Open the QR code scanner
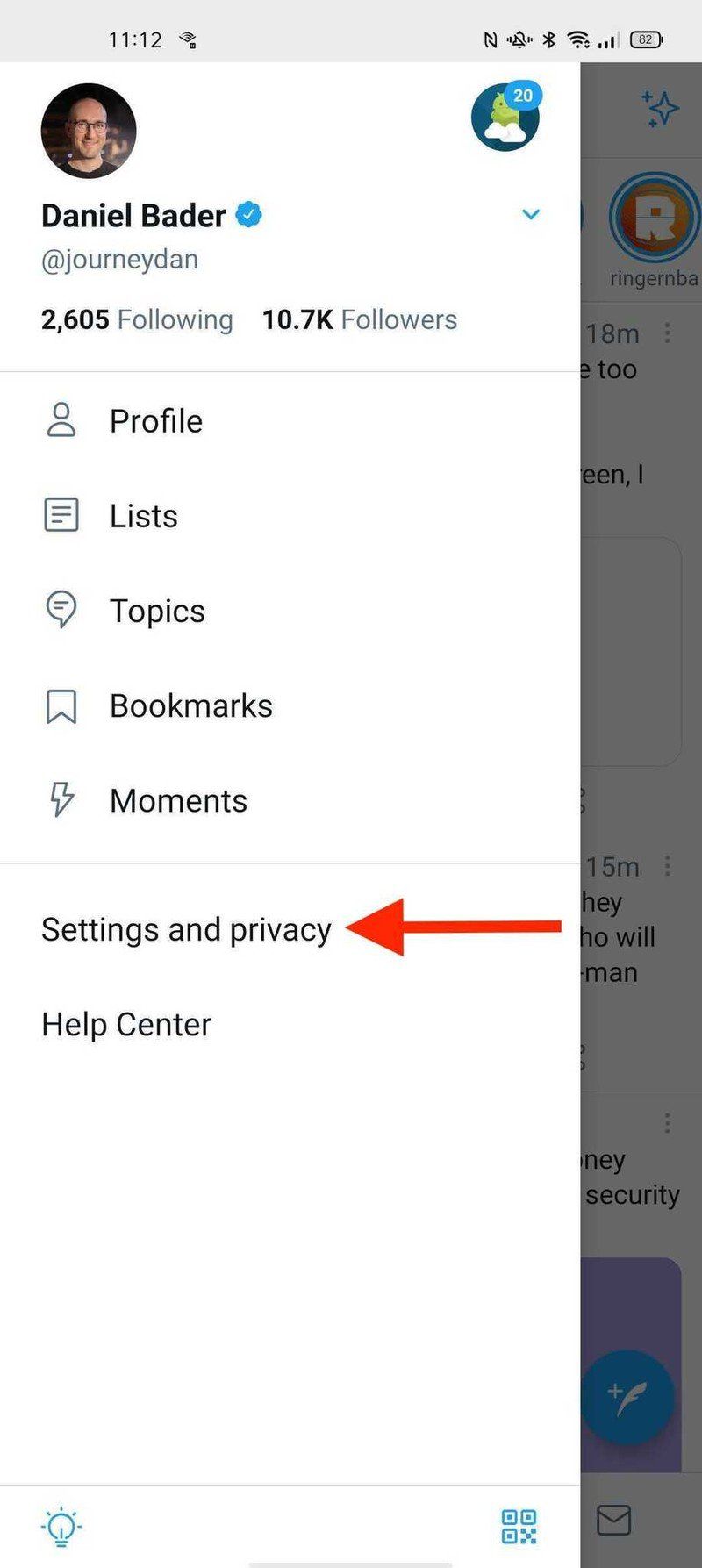This screenshot has width=702, height=1568. click(x=518, y=1527)
